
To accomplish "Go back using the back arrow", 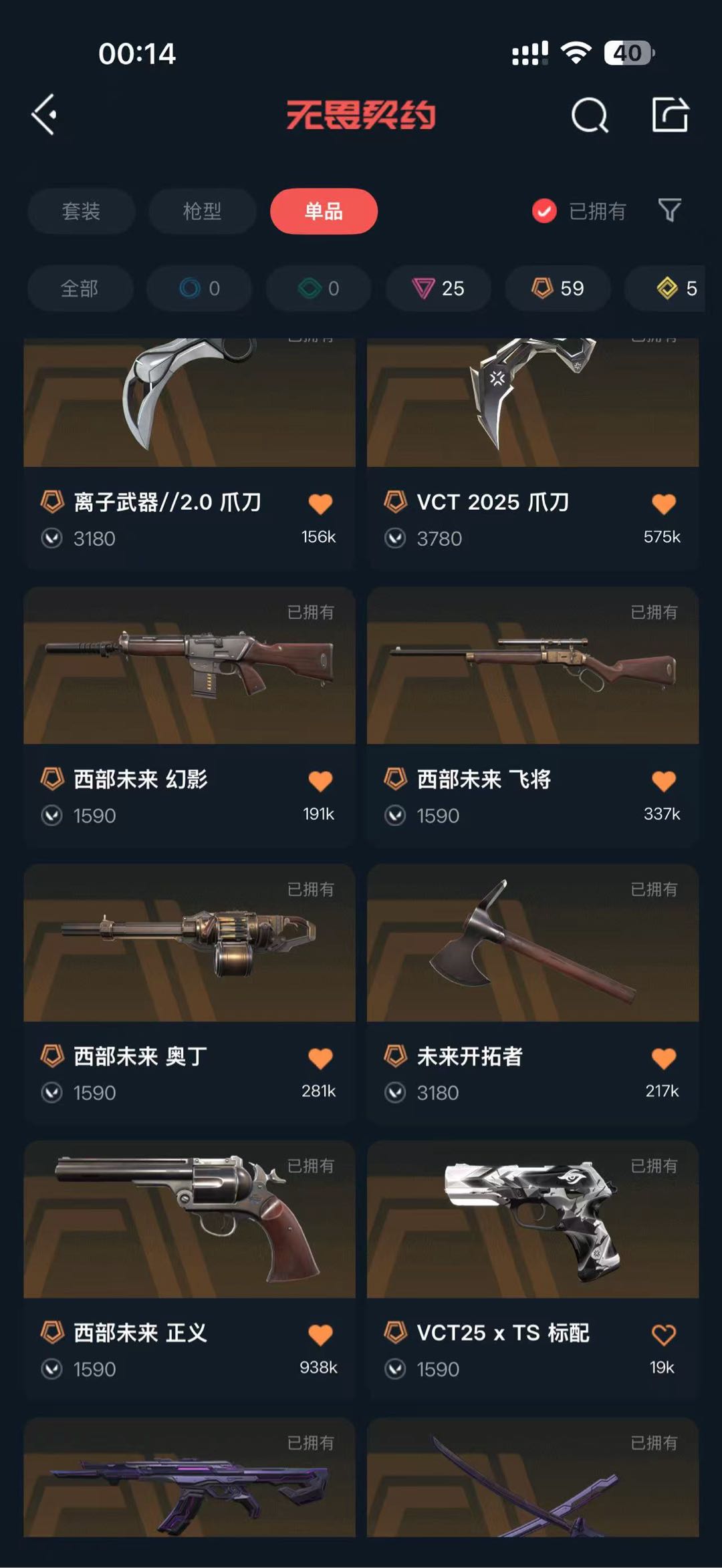I will (44, 115).
